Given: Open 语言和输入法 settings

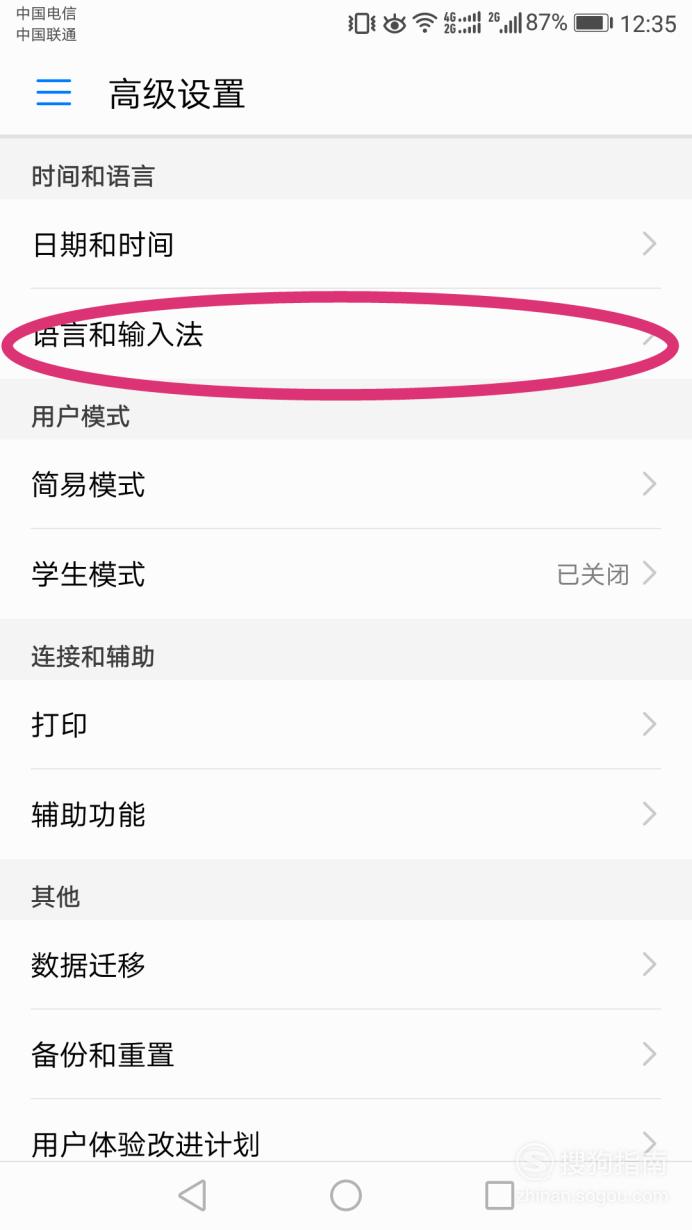Looking at the screenshot, I should [346, 334].
